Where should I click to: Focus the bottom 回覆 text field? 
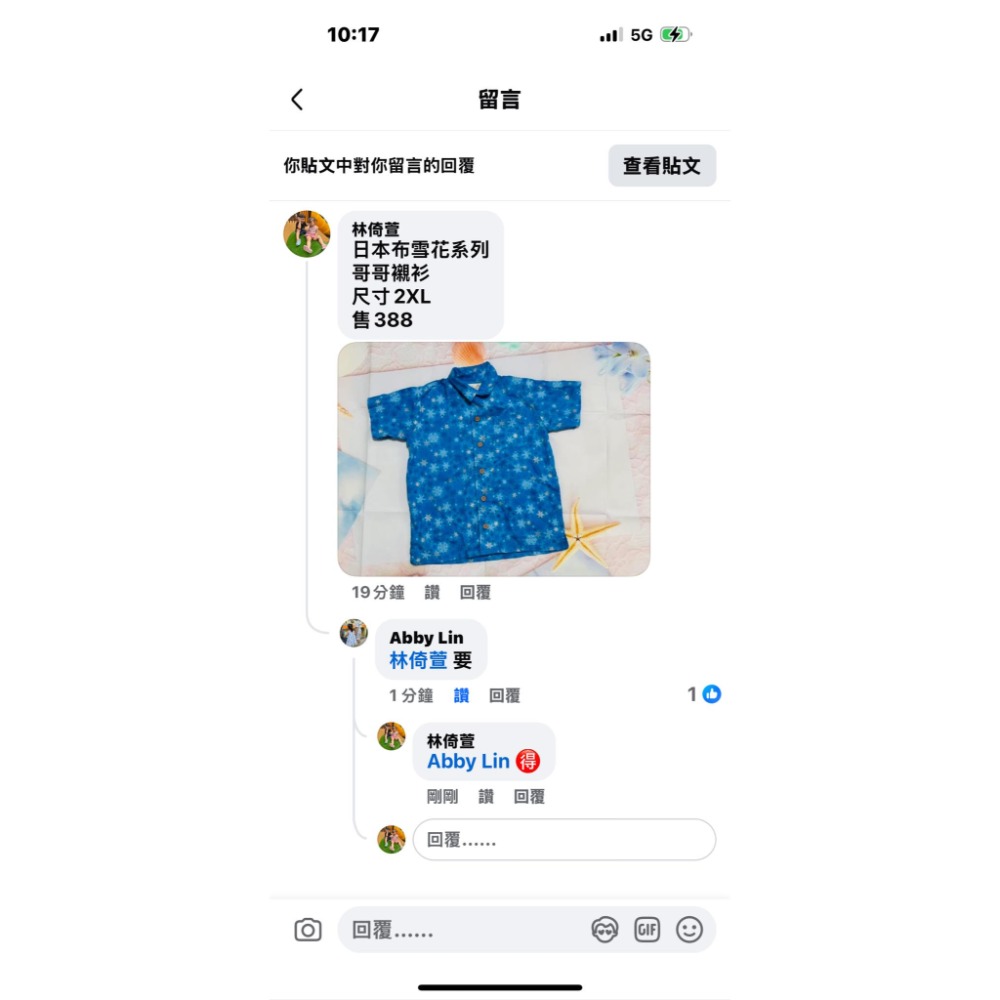(x=460, y=930)
